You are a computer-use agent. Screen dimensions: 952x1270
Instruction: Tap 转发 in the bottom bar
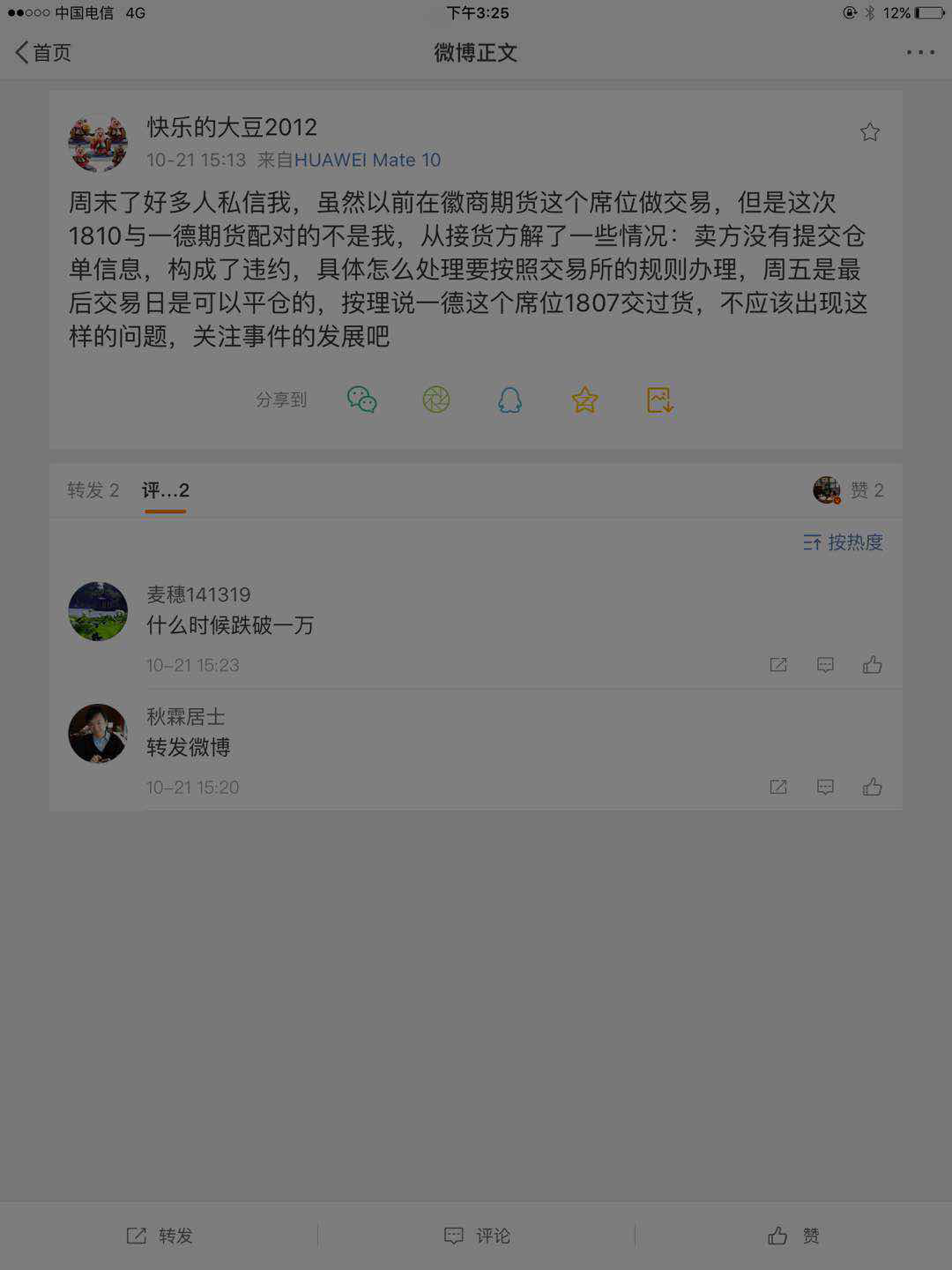(159, 1236)
